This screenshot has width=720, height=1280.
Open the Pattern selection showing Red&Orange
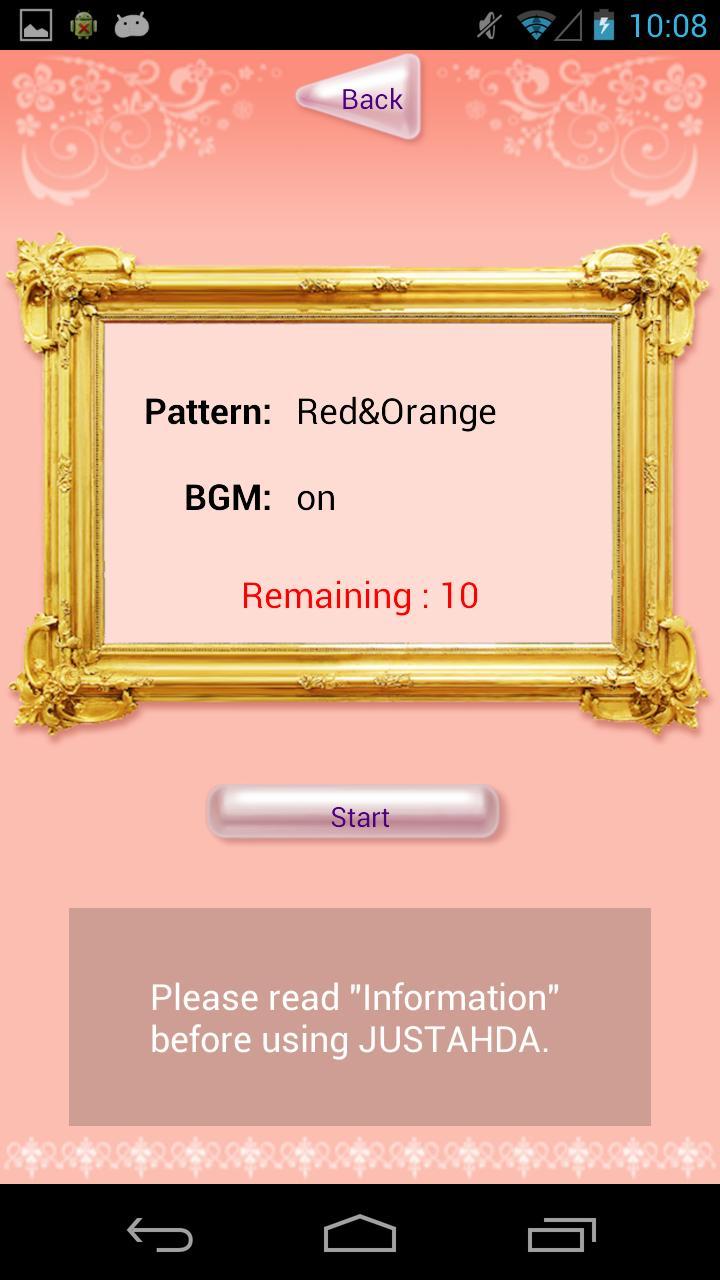click(396, 411)
